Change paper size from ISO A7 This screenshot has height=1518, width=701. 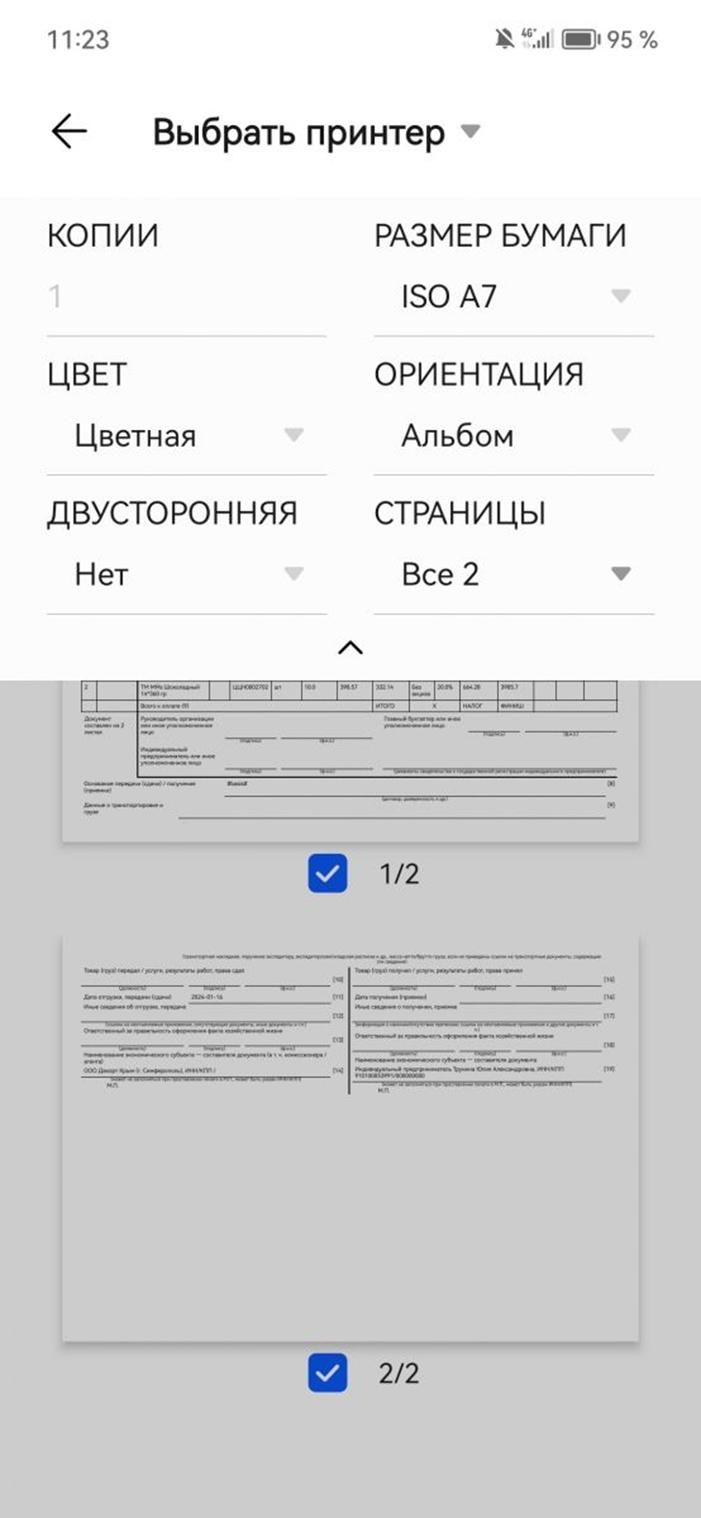tap(514, 297)
